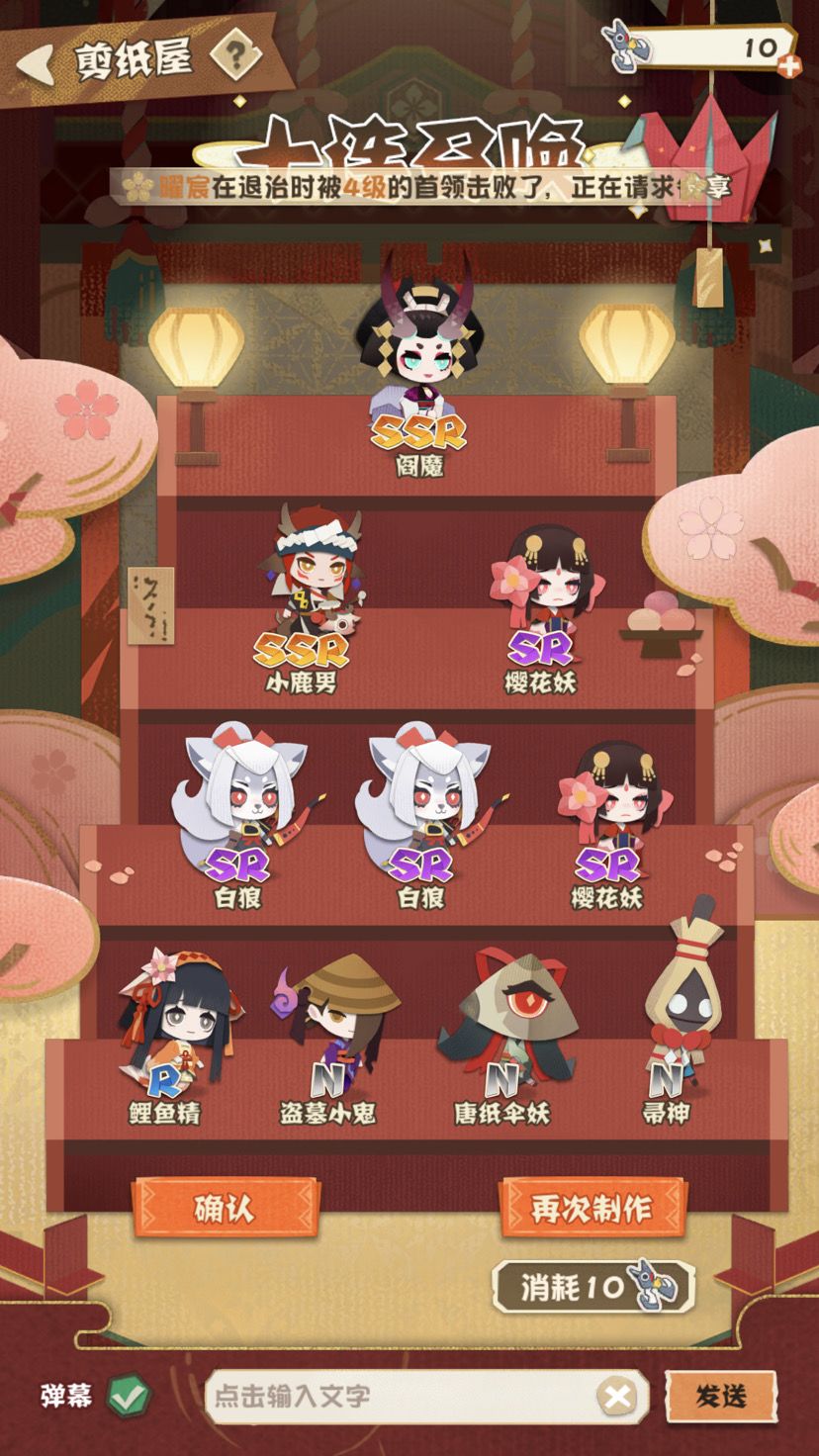Viewport: 819px width, 1456px height.
Task: Send the comment with 发送
Action: (x=721, y=1397)
